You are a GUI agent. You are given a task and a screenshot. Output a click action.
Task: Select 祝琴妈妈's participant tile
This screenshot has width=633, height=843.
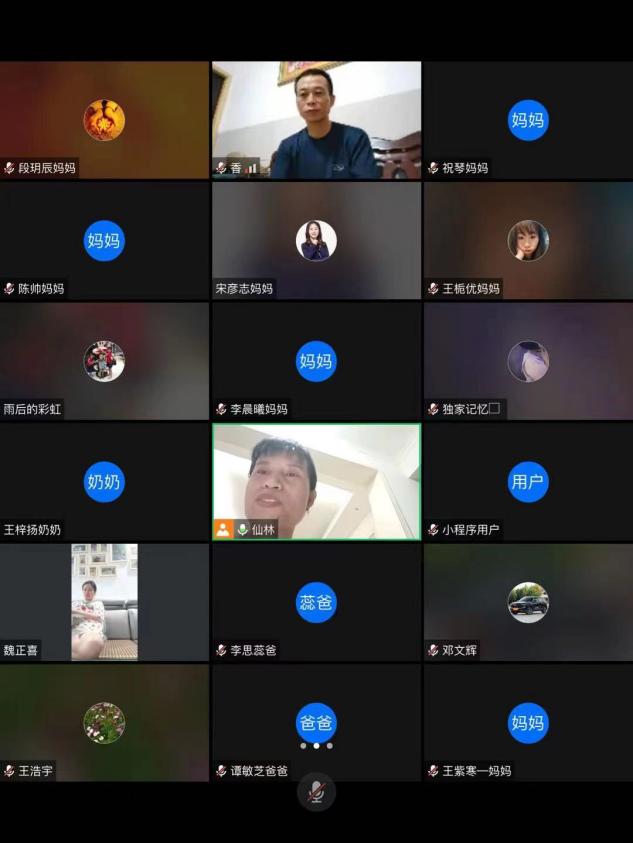pos(527,120)
